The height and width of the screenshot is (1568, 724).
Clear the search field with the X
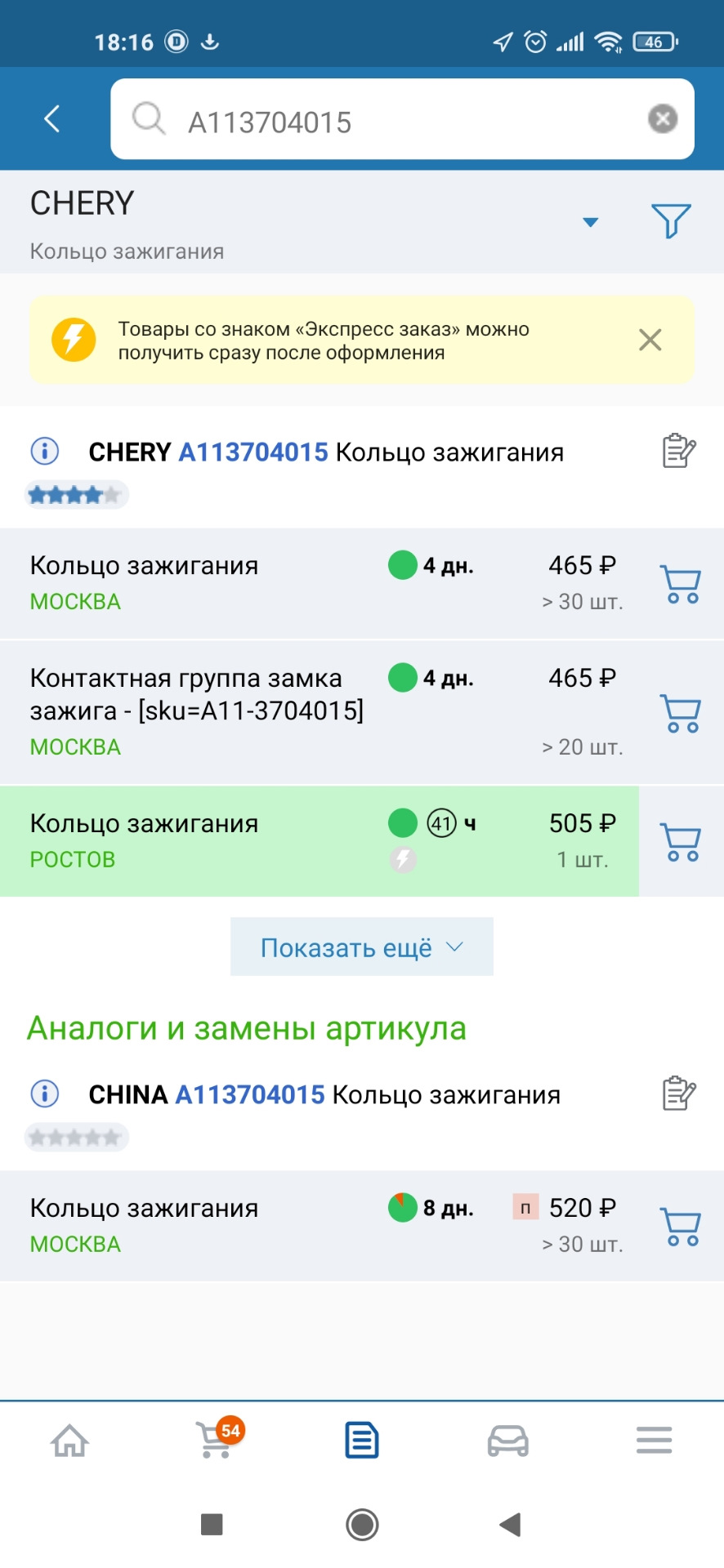click(663, 118)
